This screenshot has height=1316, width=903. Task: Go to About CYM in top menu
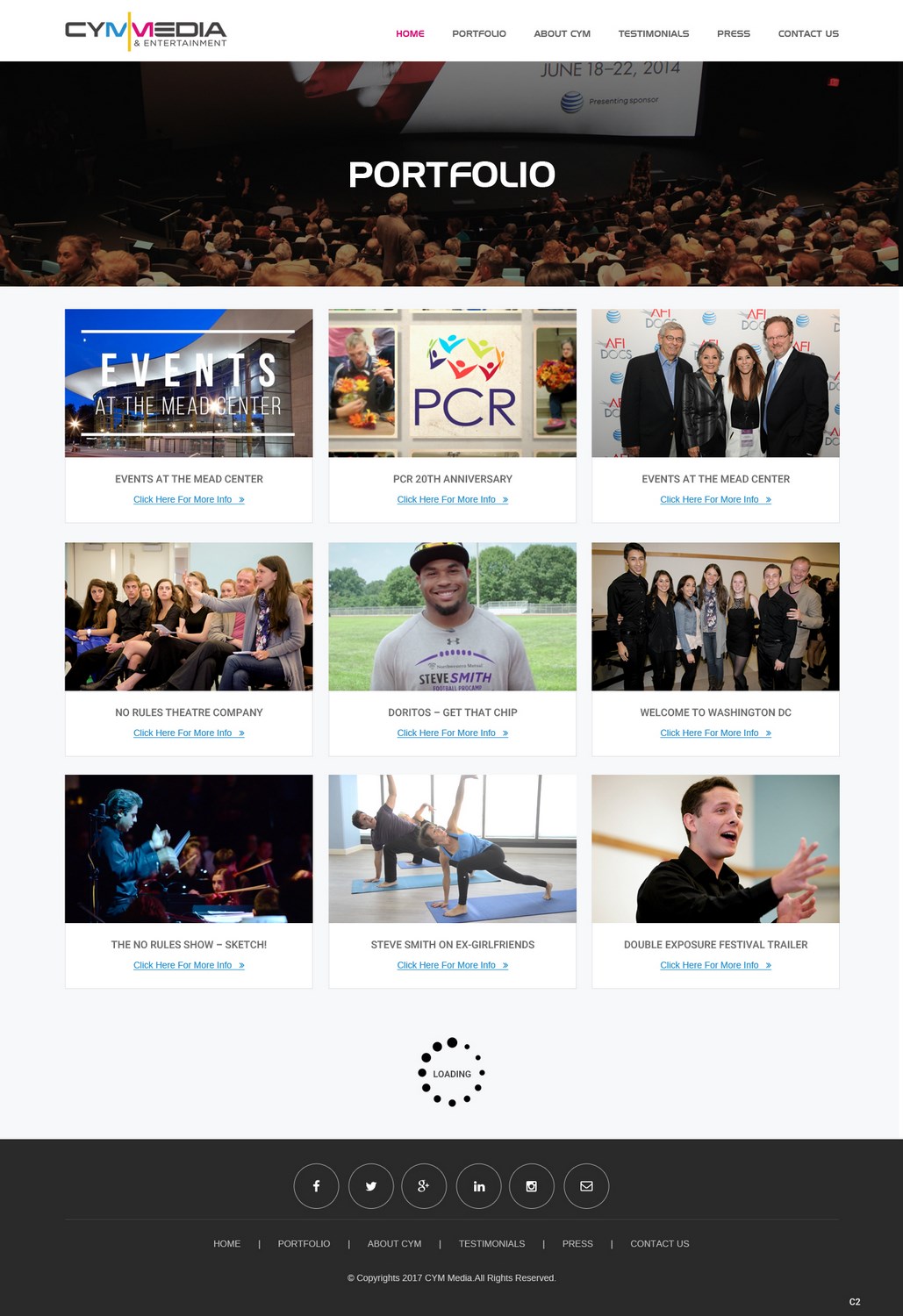[x=562, y=33]
